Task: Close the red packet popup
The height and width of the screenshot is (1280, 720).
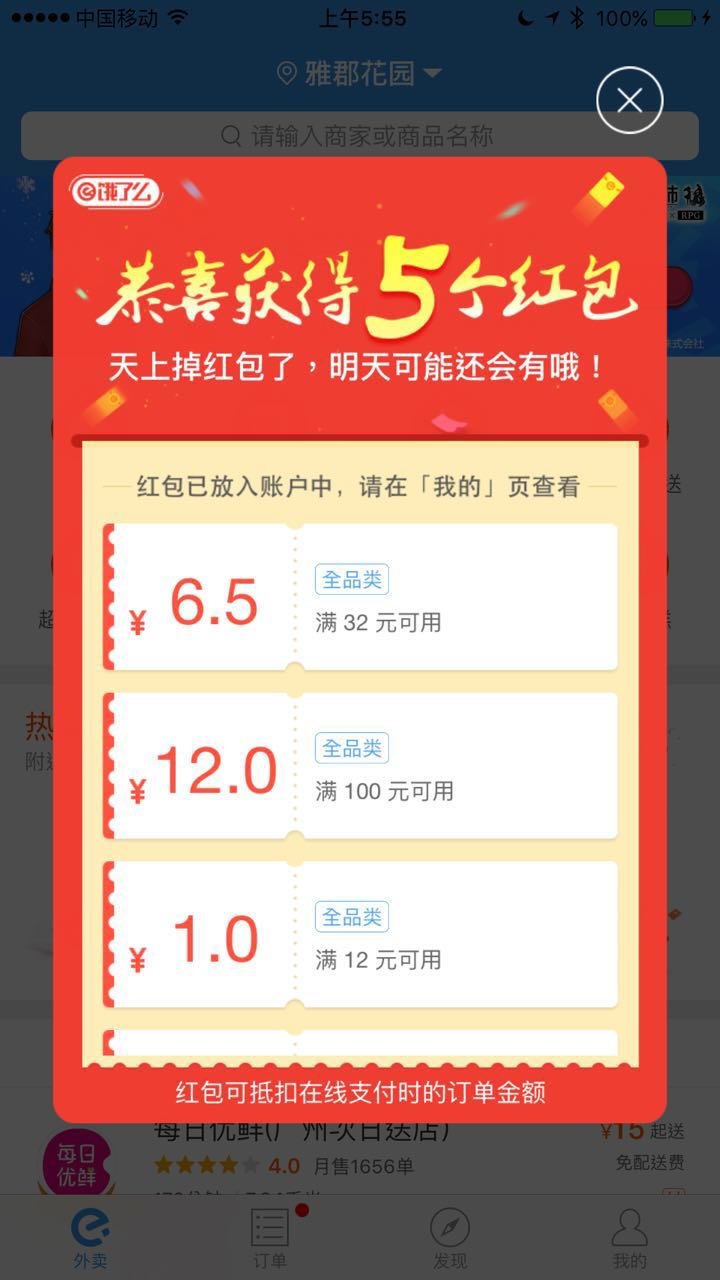Action: [629, 100]
